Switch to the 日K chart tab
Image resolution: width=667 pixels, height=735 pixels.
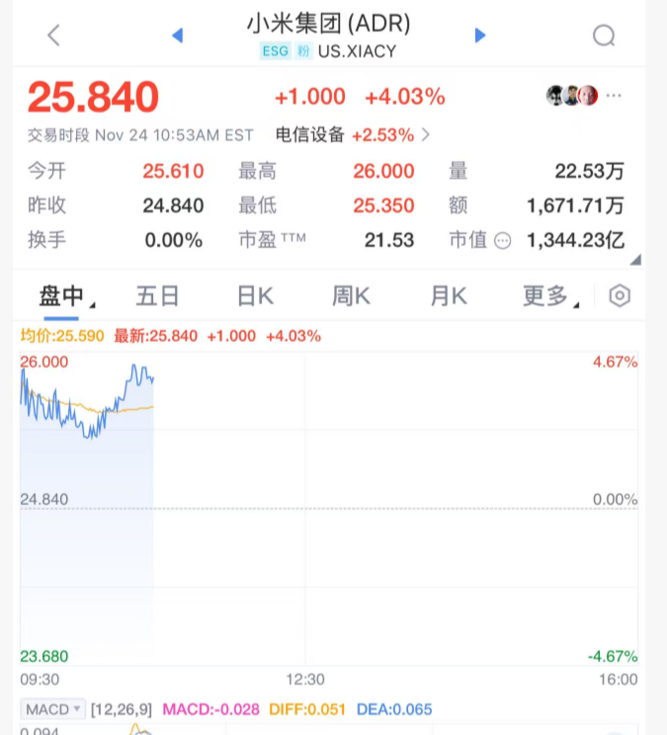coord(255,296)
